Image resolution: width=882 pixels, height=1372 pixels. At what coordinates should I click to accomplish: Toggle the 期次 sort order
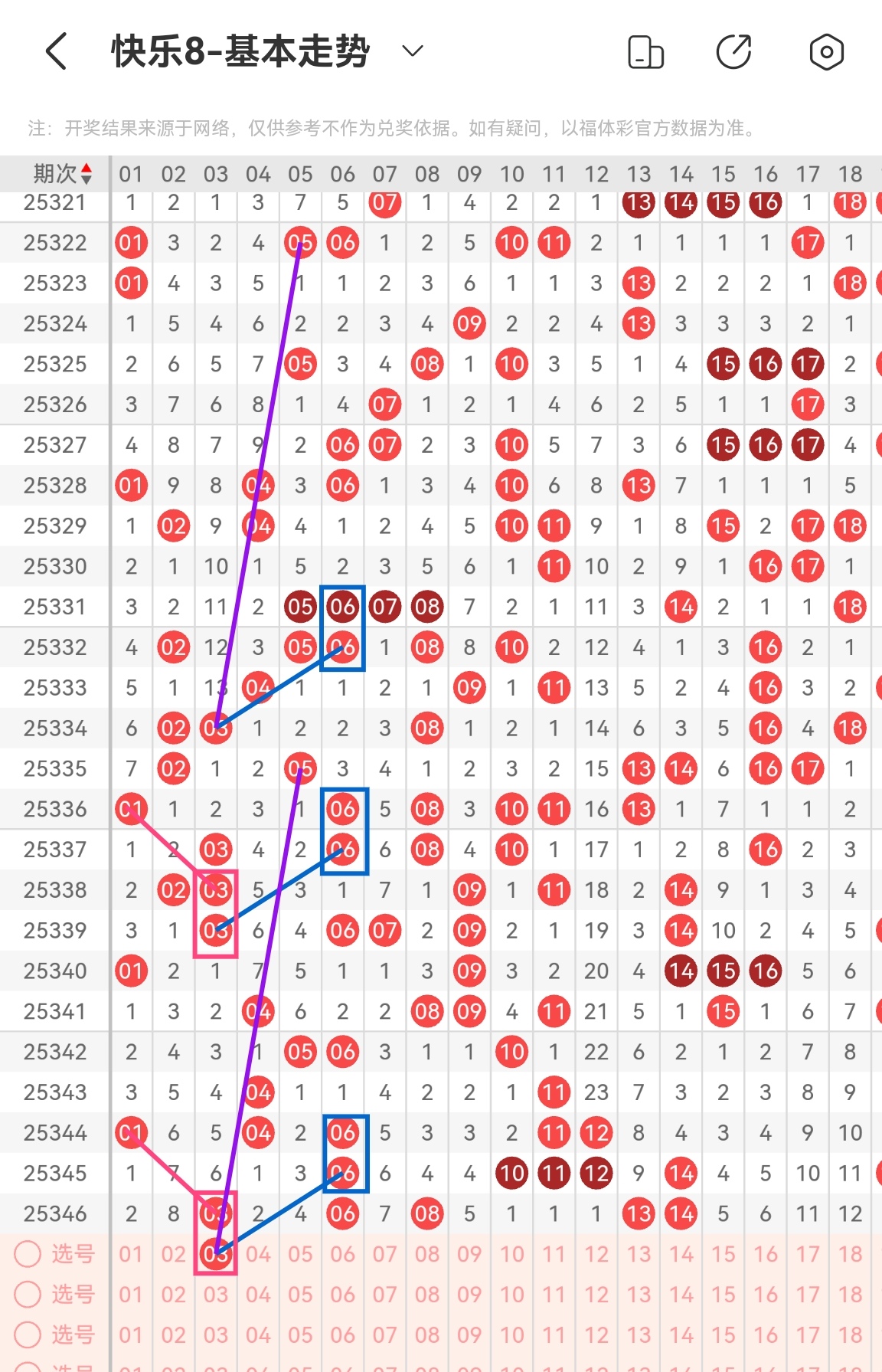coord(63,174)
